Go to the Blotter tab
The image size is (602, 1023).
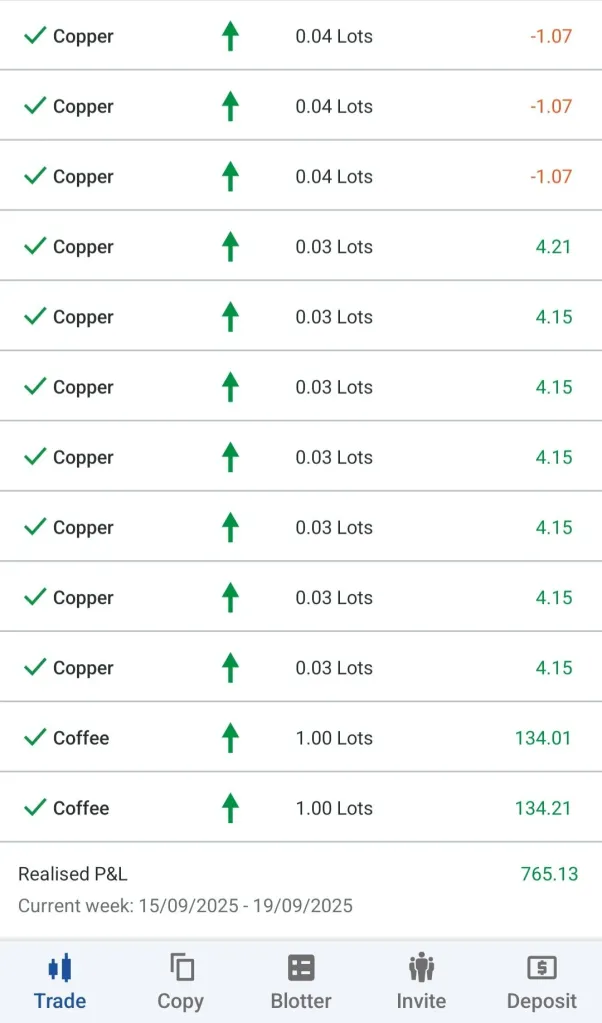[301, 982]
